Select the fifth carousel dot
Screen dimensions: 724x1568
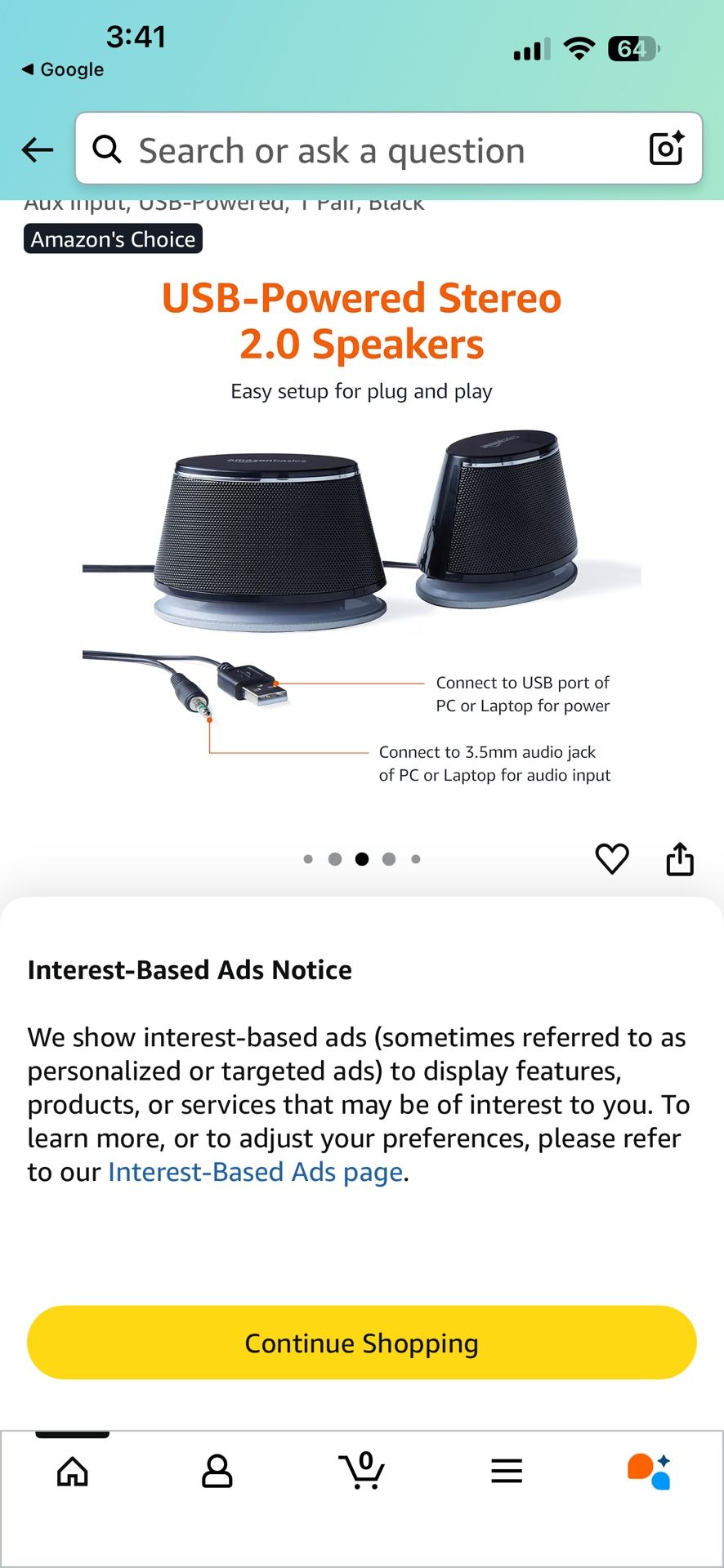[x=416, y=859]
